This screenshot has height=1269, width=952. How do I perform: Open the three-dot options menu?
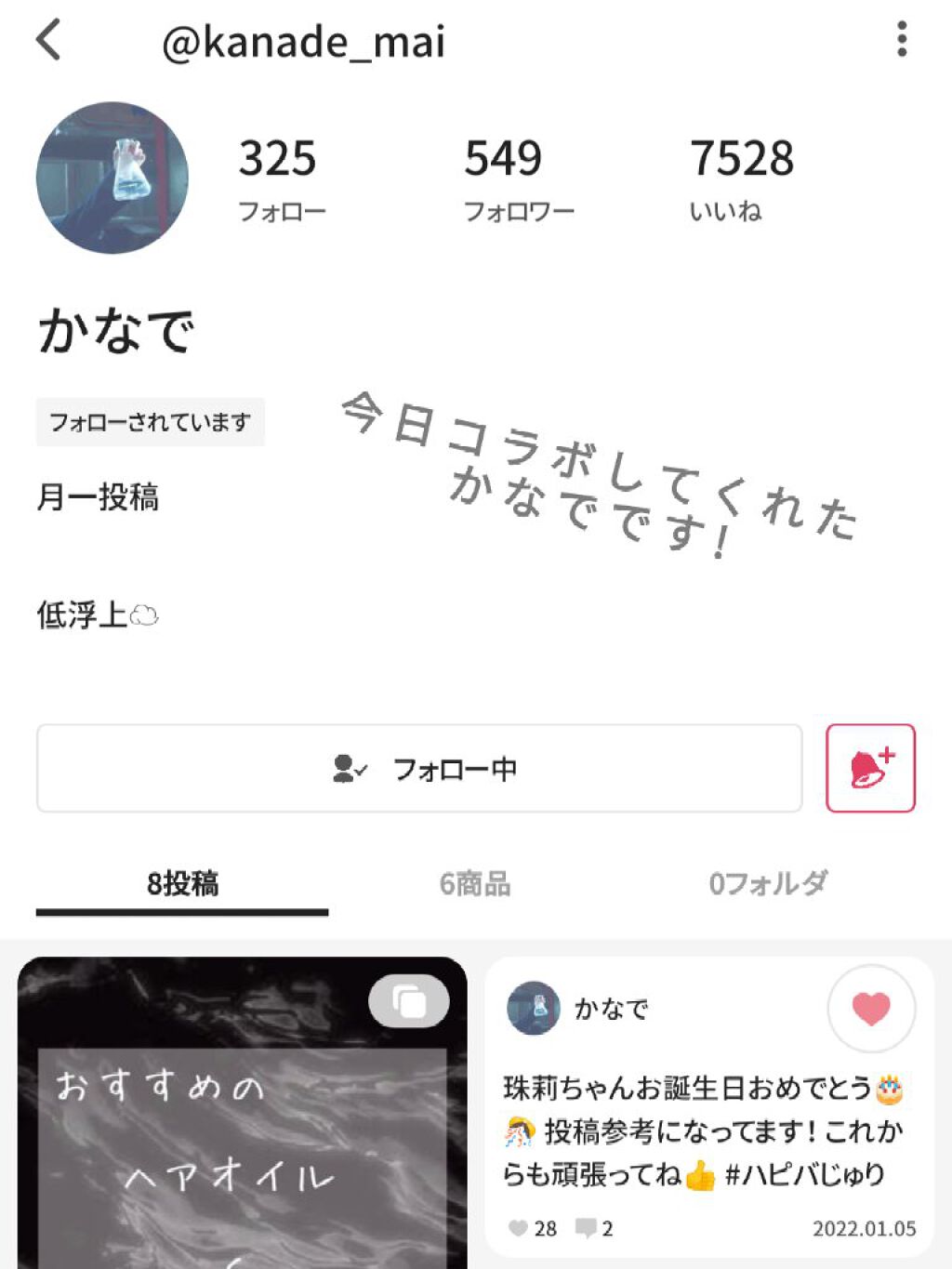(899, 42)
